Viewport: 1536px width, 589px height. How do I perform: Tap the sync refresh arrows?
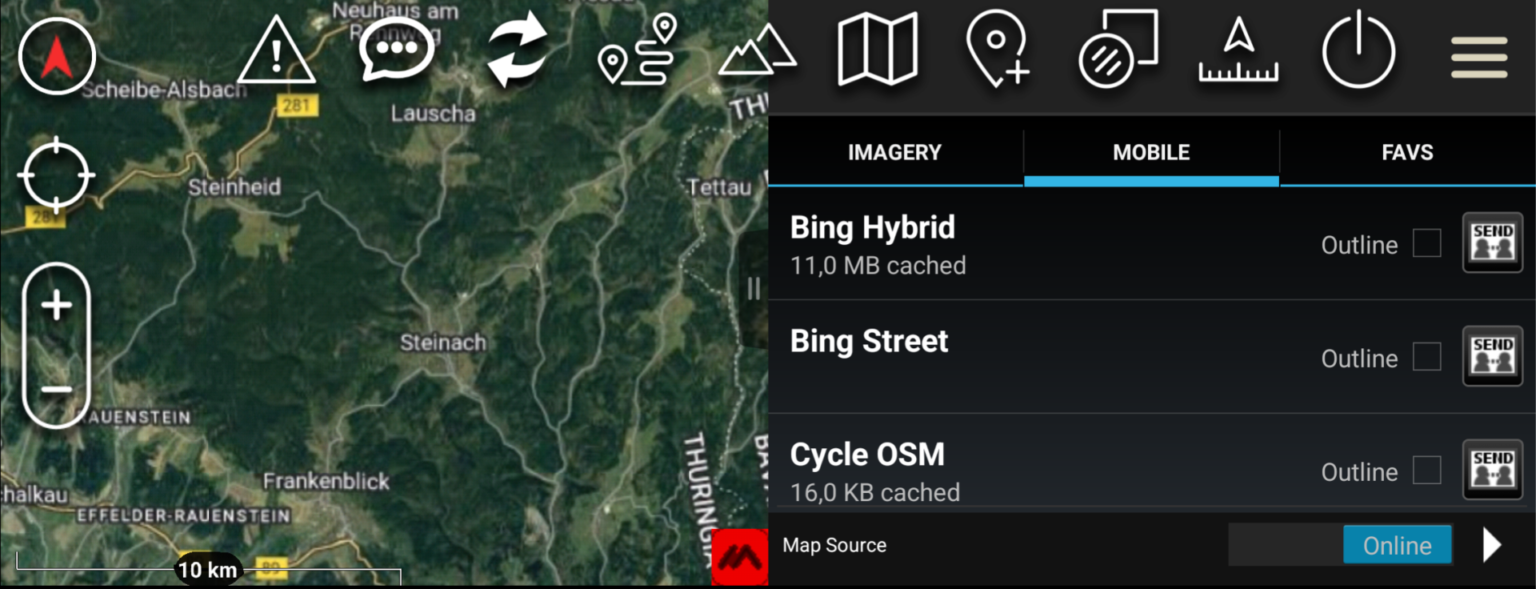(517, 50)
